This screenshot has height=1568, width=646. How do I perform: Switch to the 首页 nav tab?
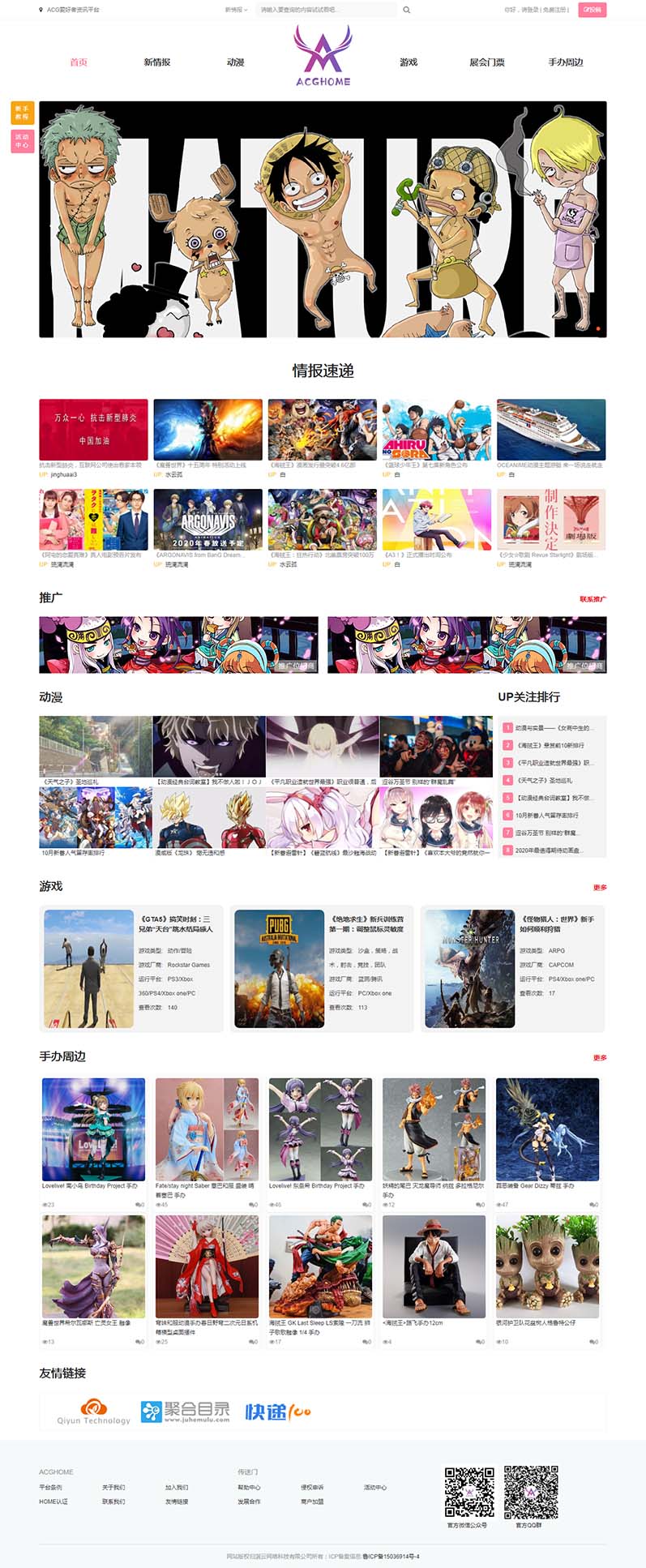coord(79,62)
